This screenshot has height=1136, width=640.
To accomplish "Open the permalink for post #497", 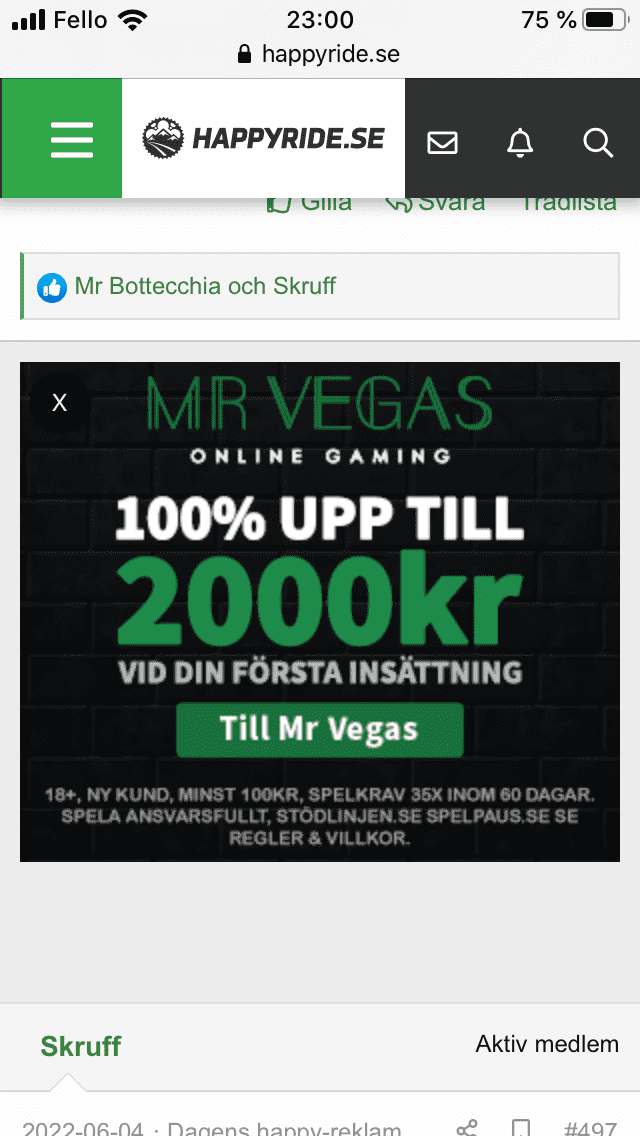I will (x=590, y=1129).
